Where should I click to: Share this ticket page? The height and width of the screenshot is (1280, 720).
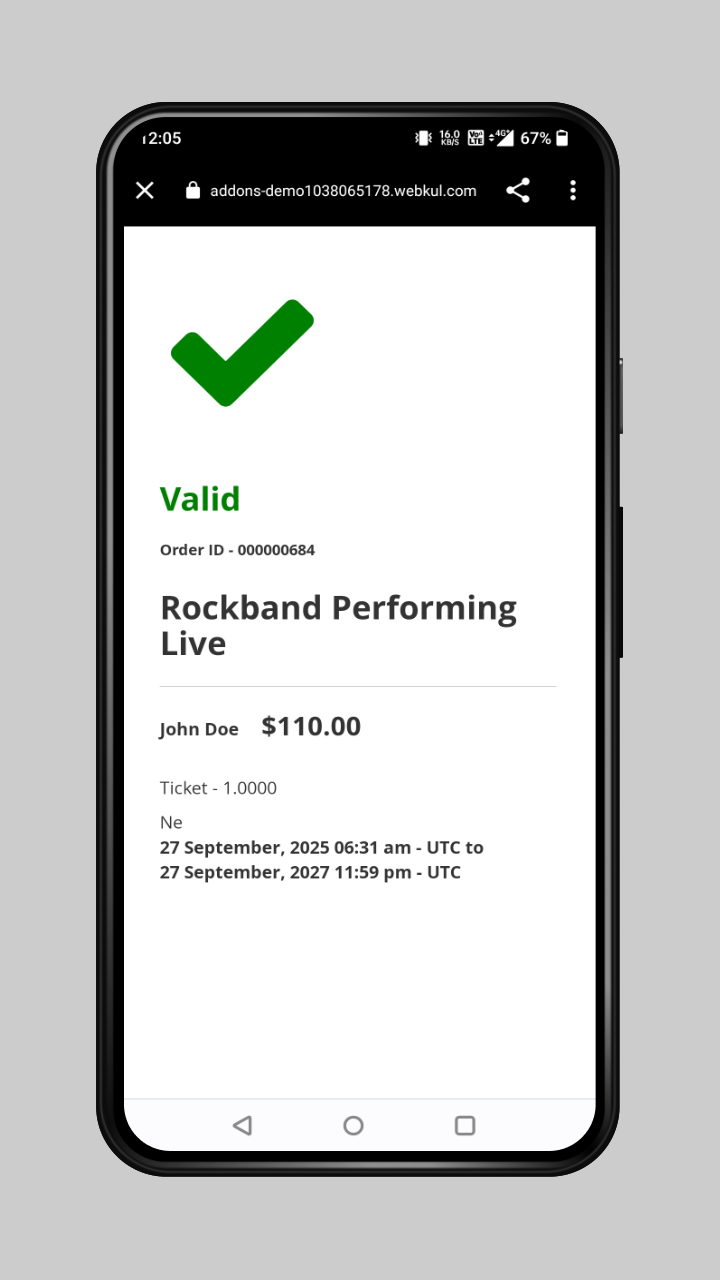(x=518, y=190)
